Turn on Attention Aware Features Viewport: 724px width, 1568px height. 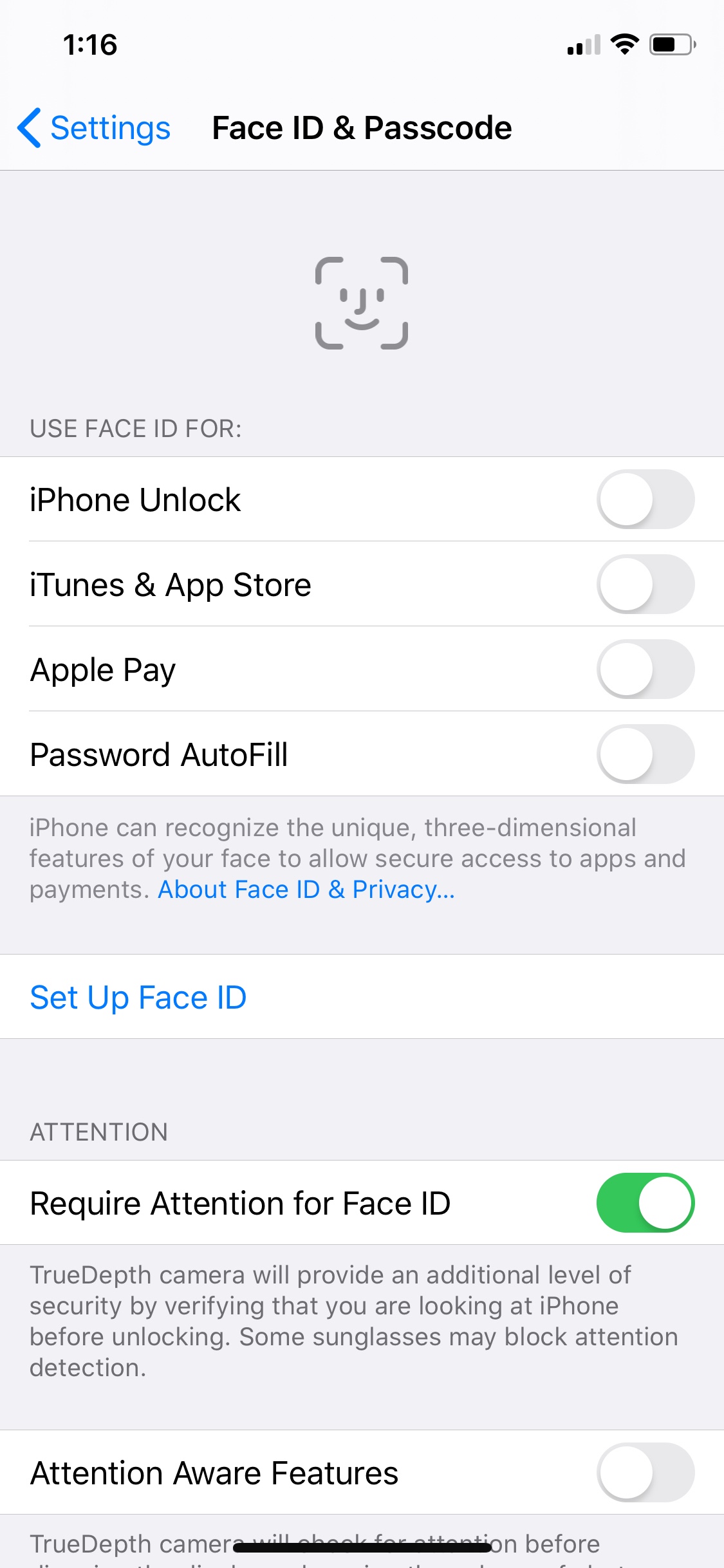[x=645, y=1473]
